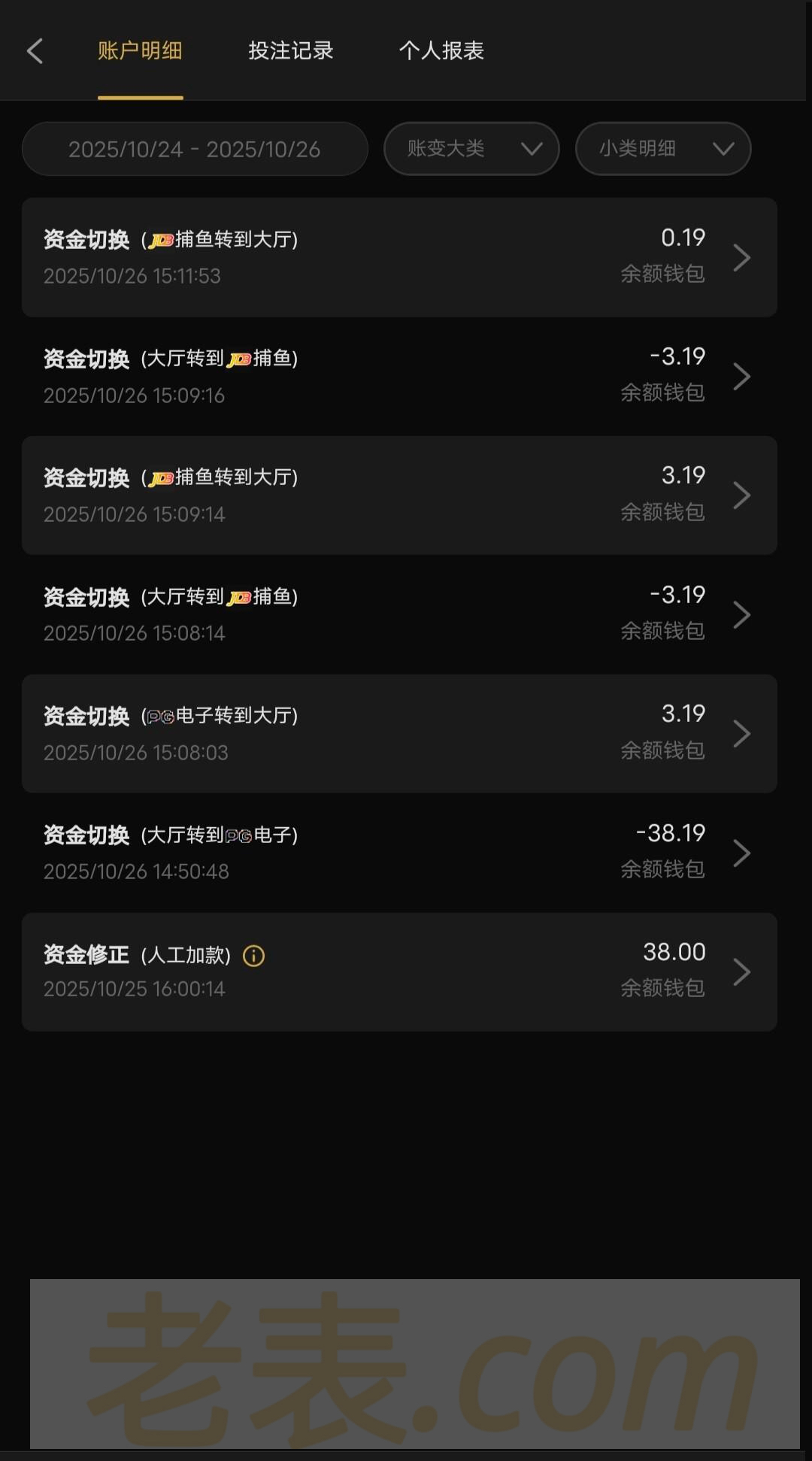The width and height of the screenshot is (812, 1461).
Task: Open the -38.19 大厅转到PG电子 record
Action: click(x=398, y=853)
